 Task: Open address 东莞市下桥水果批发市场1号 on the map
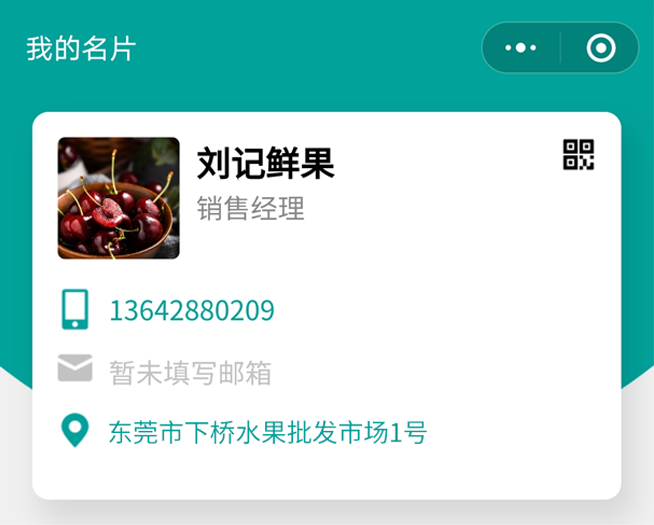coord(267,433)
